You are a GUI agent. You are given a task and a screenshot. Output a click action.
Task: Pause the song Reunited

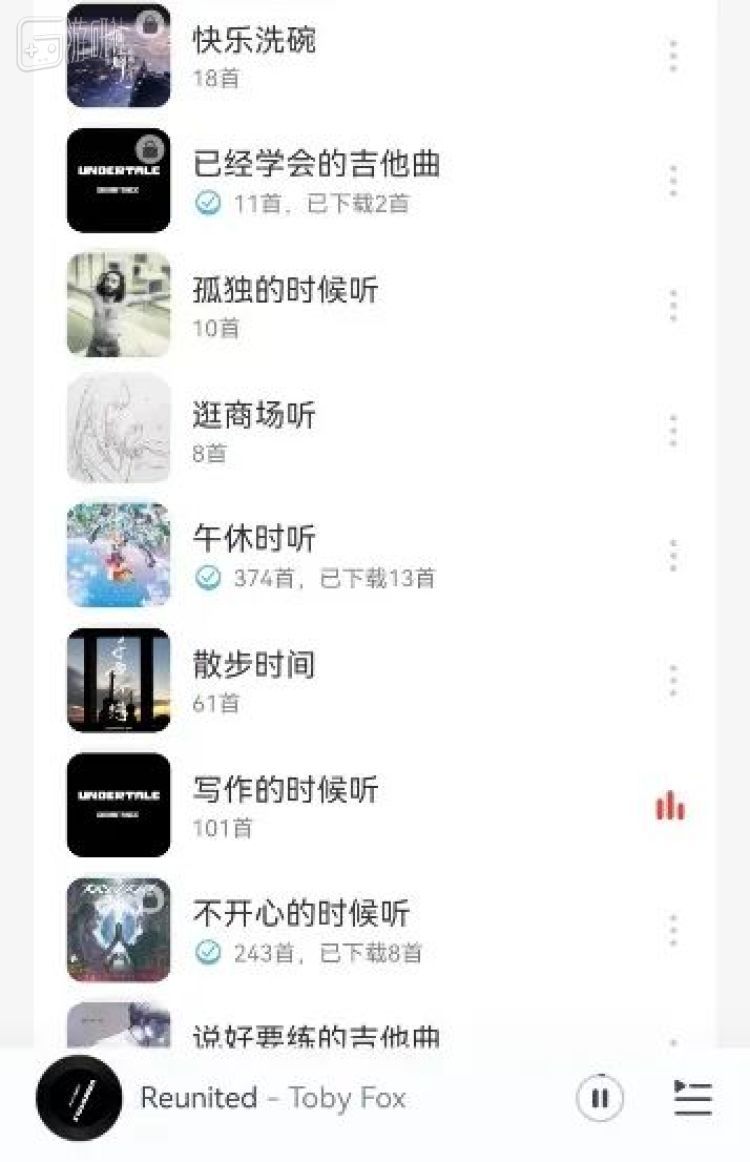(599, 1099)
